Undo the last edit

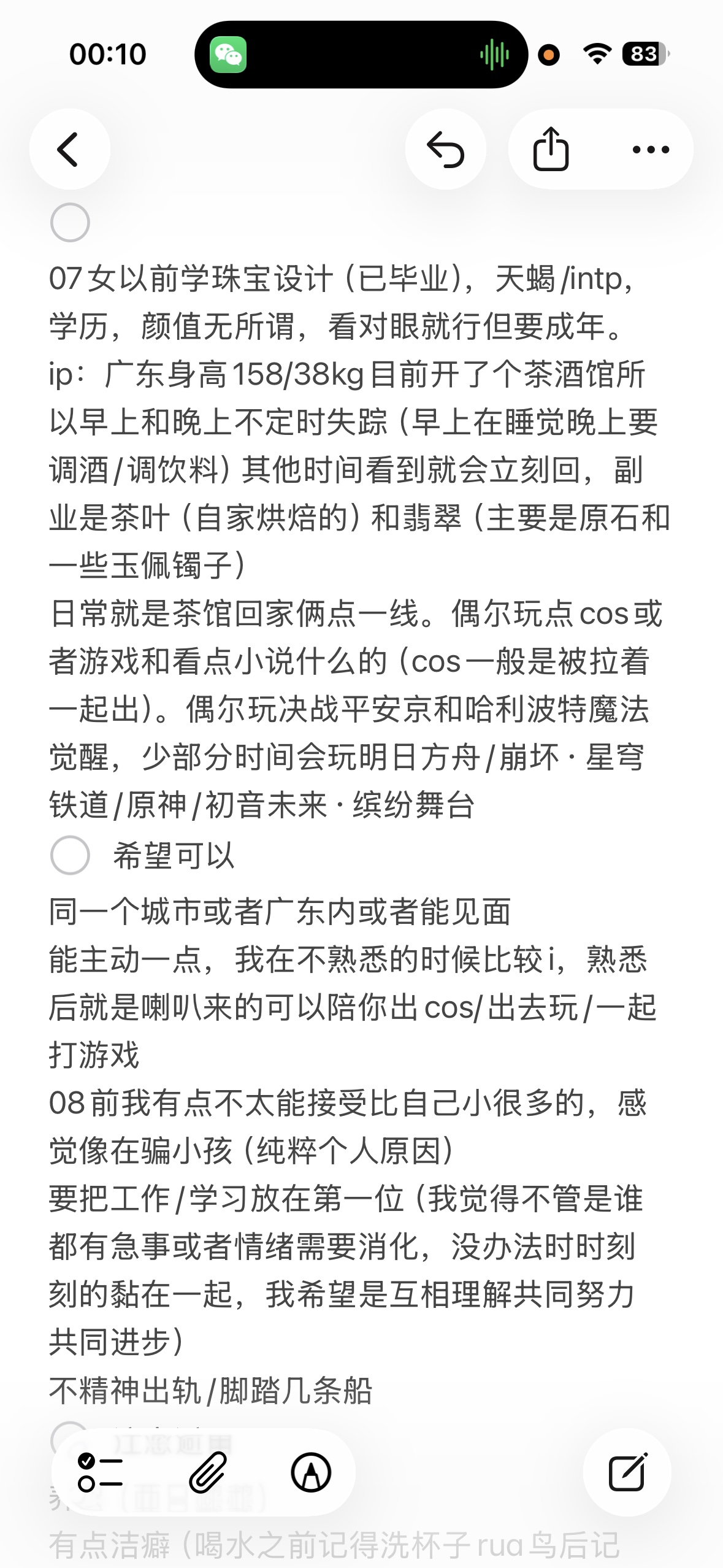click(x=446, y=149)
